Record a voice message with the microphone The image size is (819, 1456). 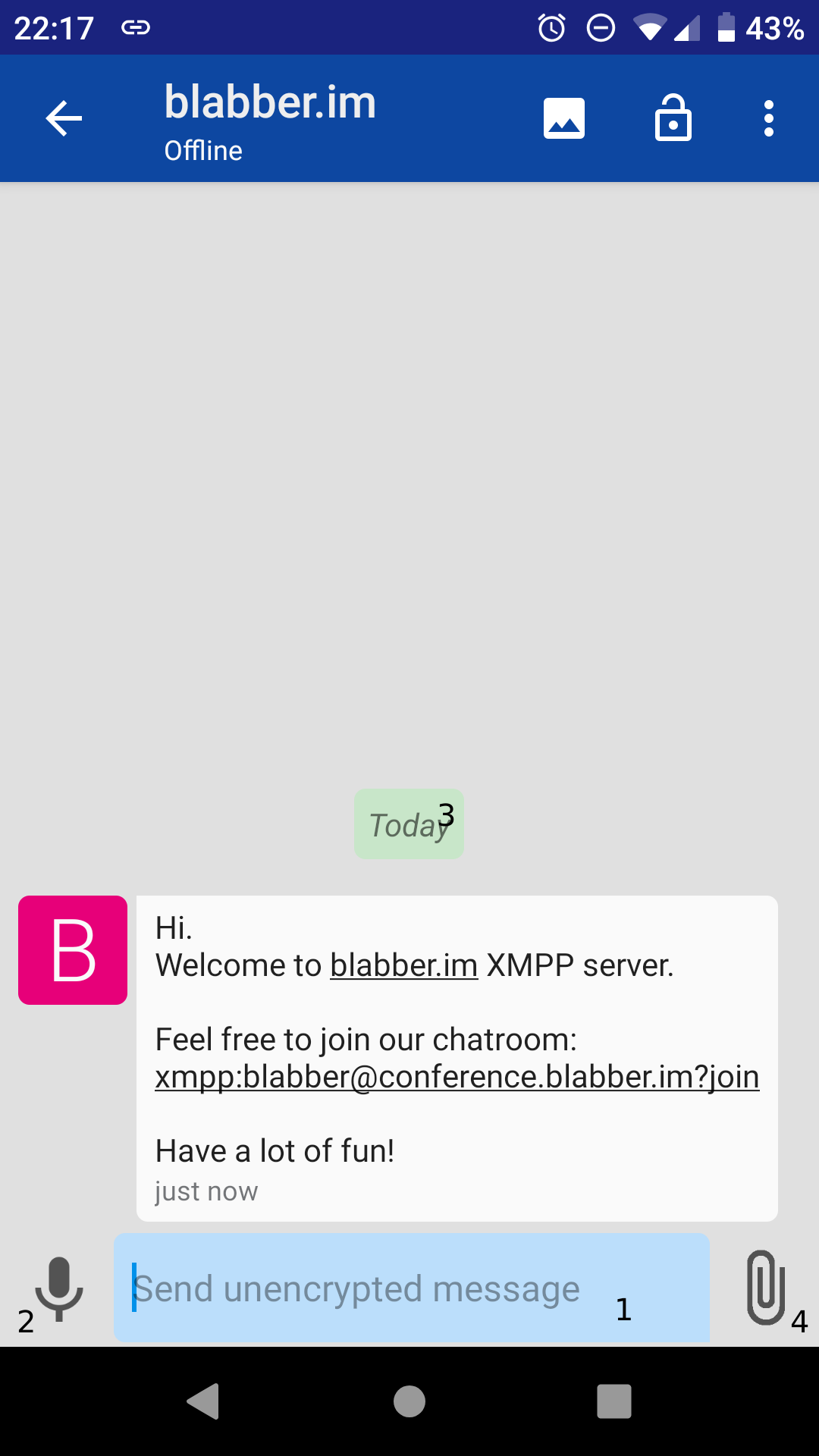(59, 1288)
